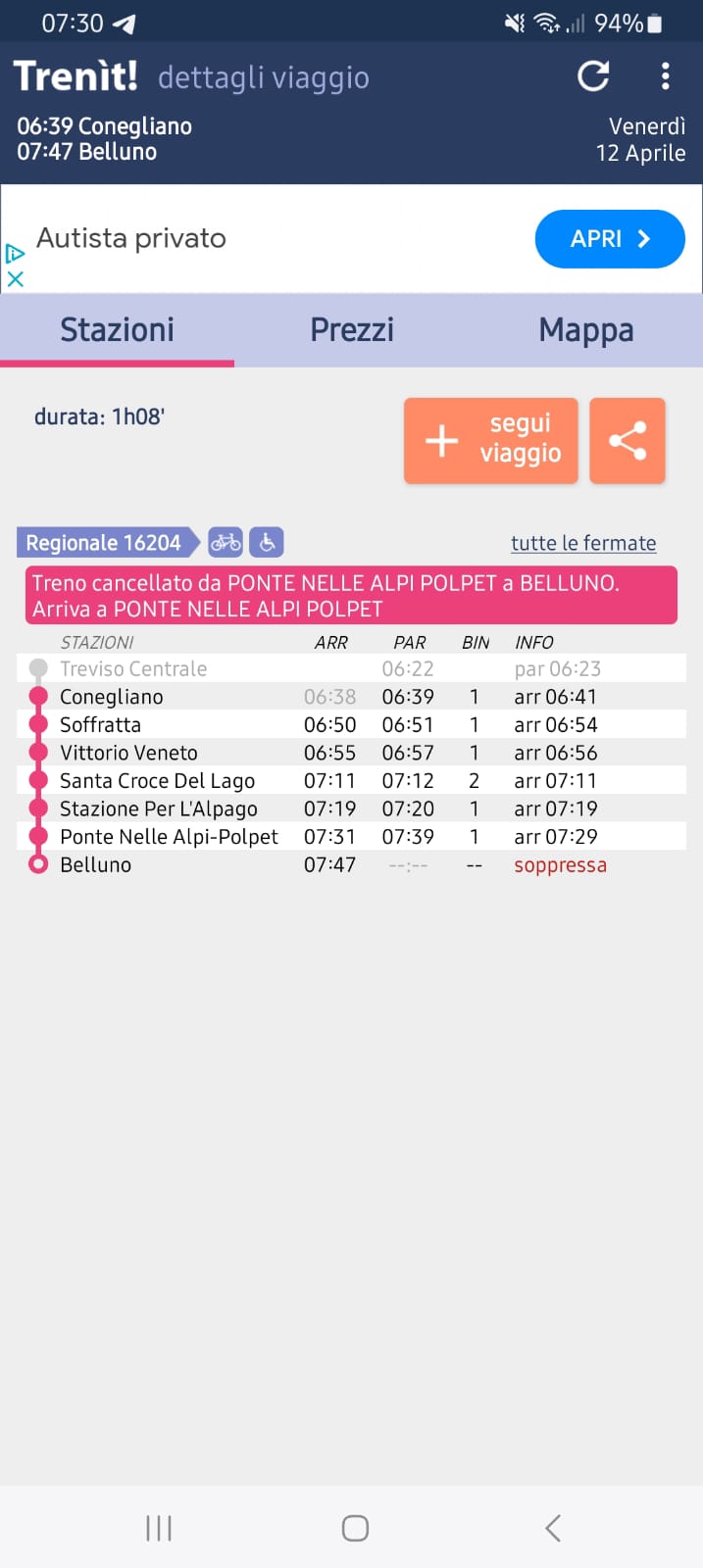
Task: Switch to the Prezzi tab
Action: point(352,330)
